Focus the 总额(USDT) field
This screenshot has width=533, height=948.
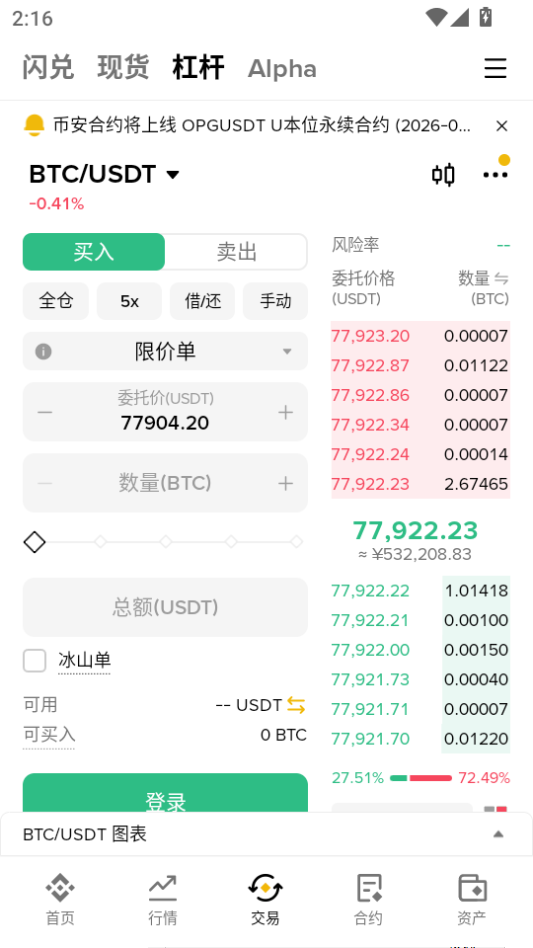click(x=165, y=607)
